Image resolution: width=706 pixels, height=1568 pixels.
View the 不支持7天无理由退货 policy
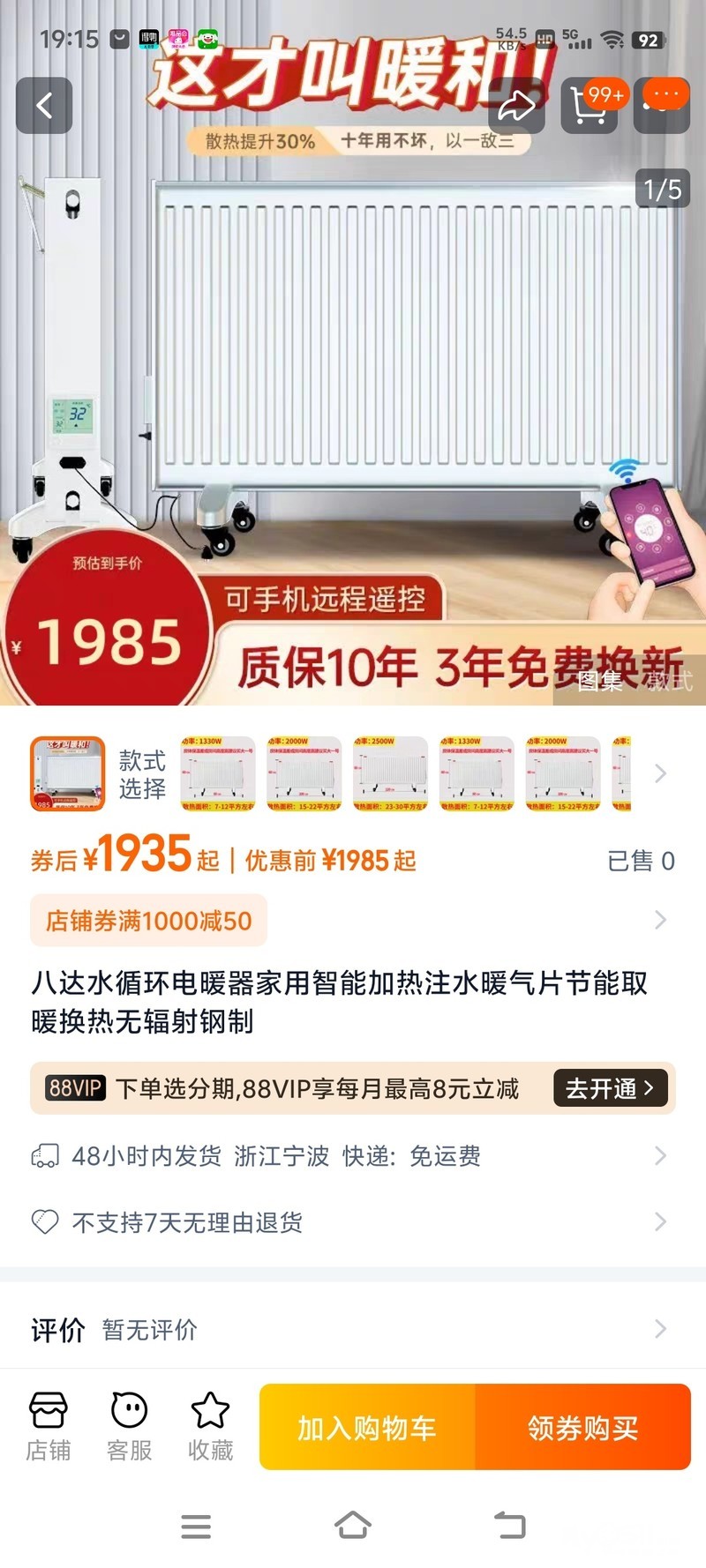(353, 1222)
